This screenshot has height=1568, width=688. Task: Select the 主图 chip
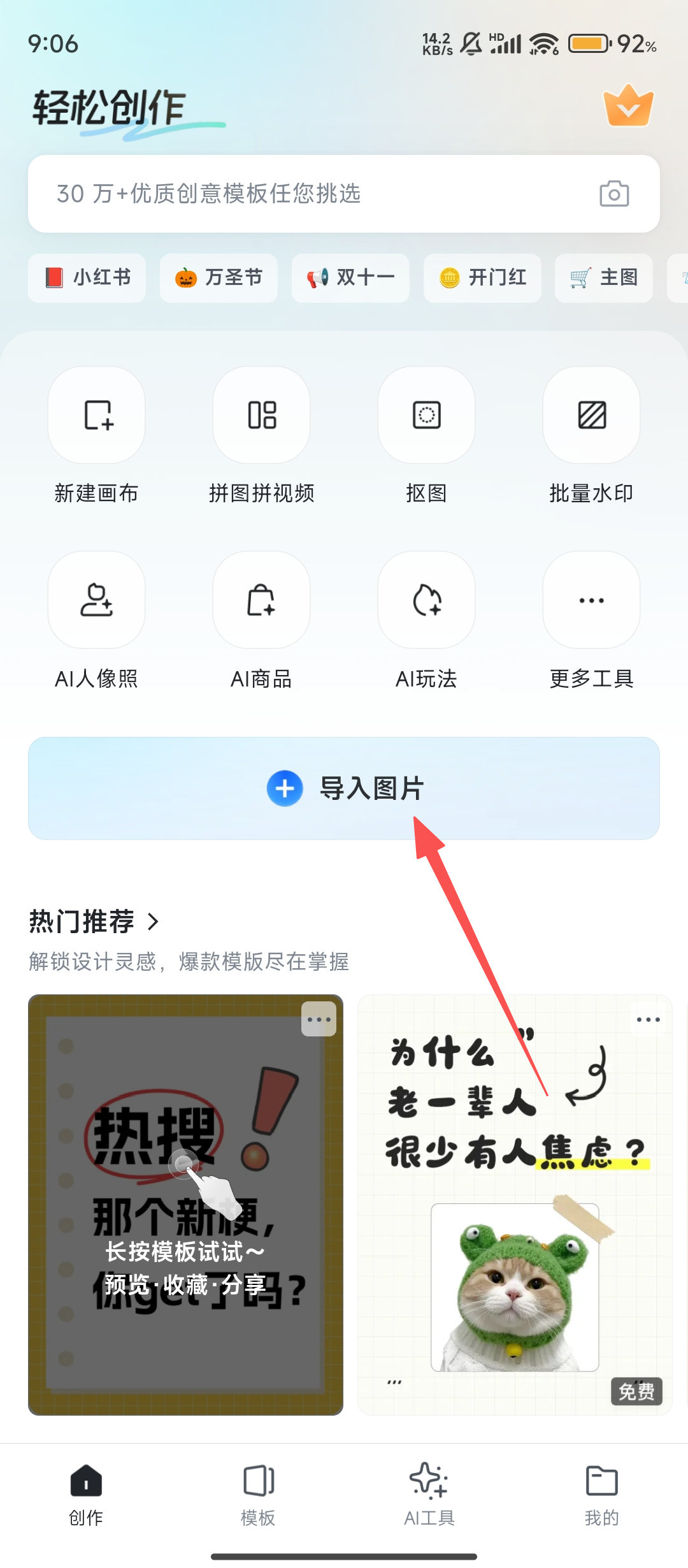click(603, 278)
